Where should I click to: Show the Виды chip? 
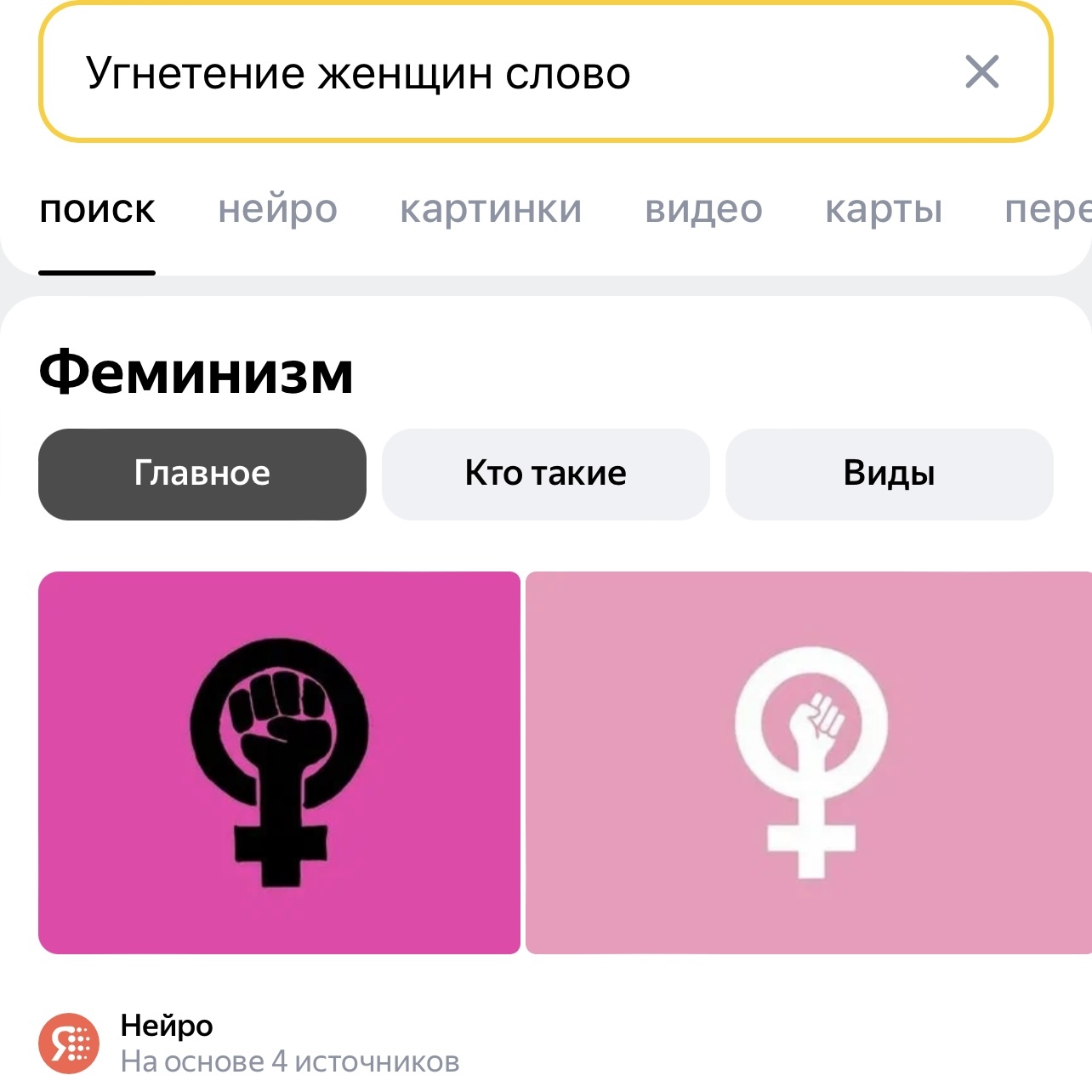[889, 474]
